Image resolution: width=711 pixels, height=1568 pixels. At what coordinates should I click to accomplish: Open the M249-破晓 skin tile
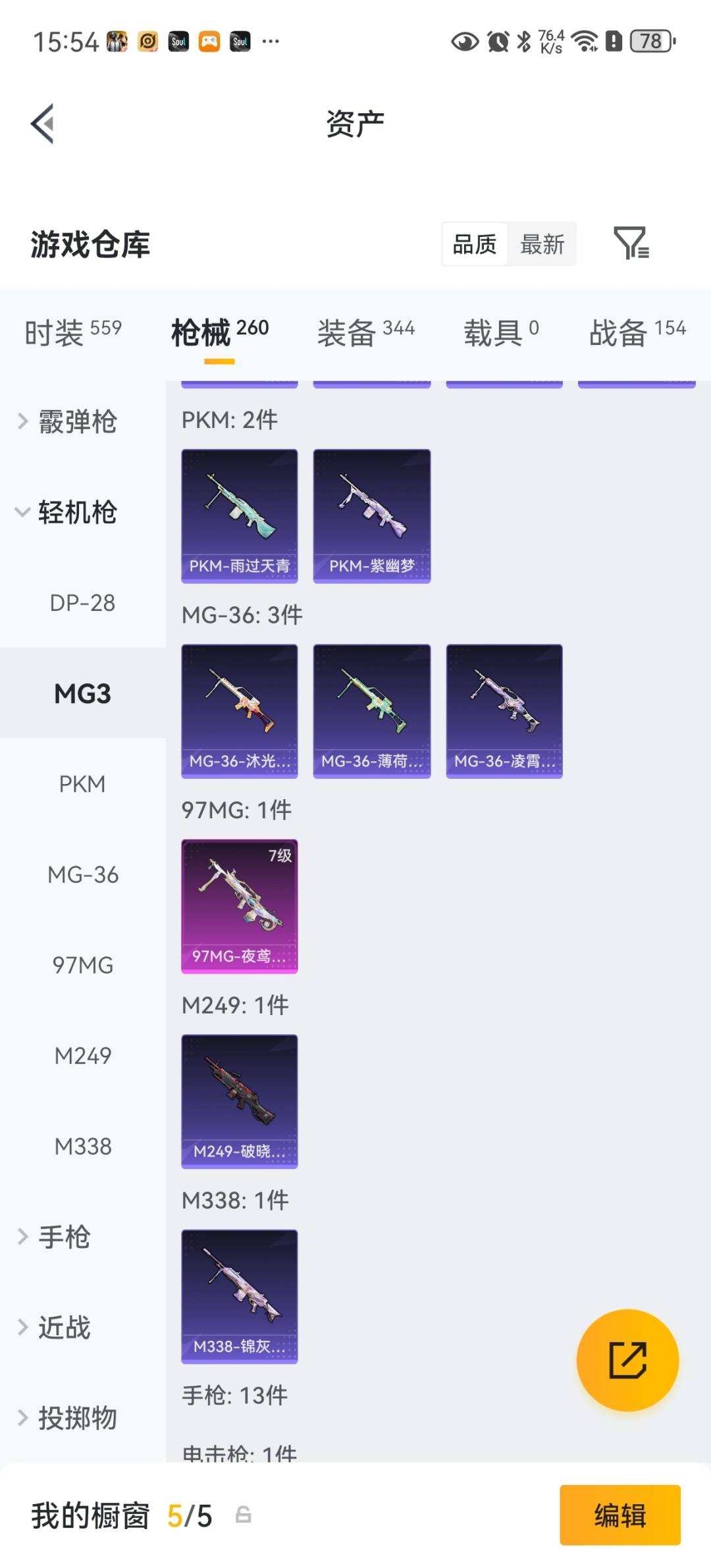click(x=240, y=1101)
